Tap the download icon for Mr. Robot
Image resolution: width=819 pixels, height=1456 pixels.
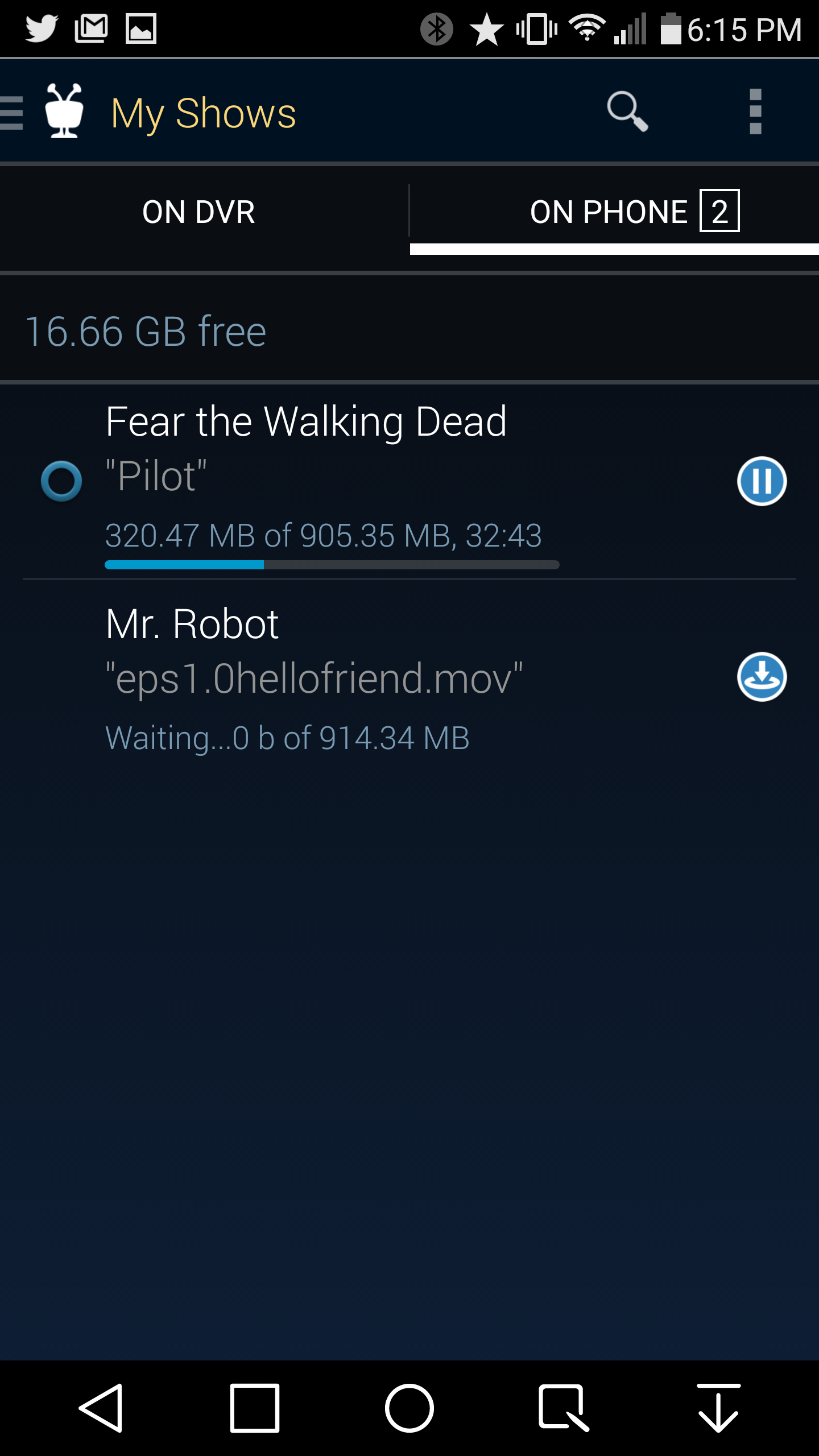(762, 677)
